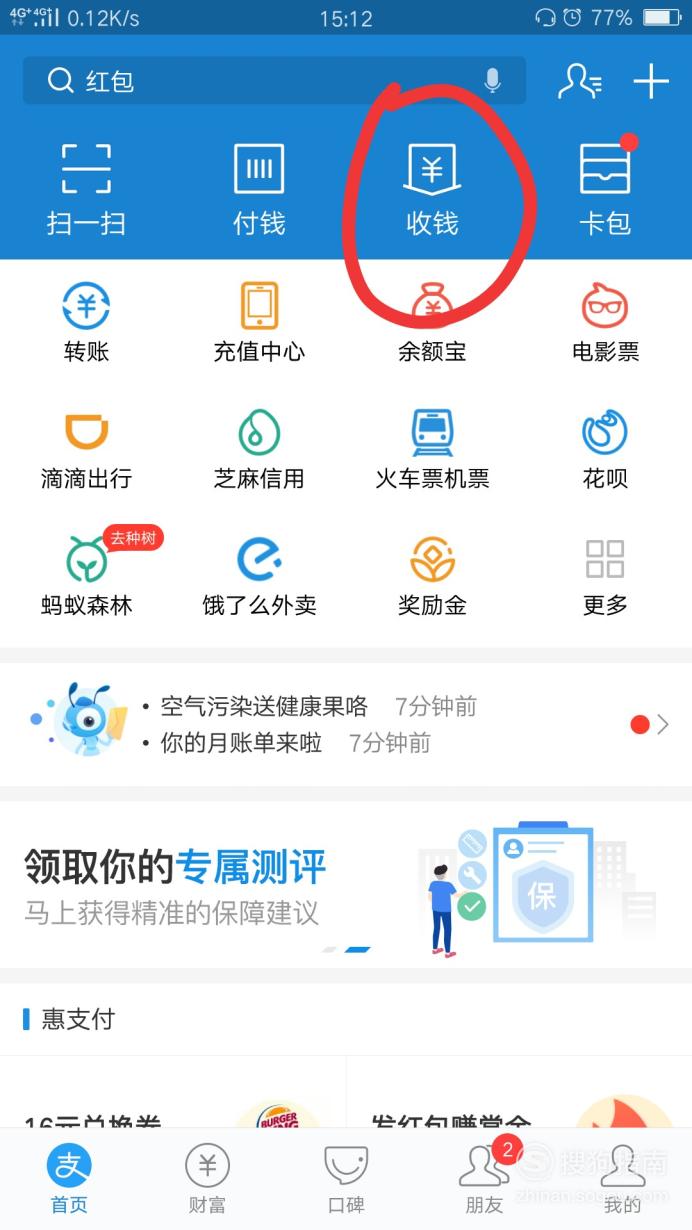Switch to the 财富 tab
Screen dimensions: 692x1230
click(207, 1179)
